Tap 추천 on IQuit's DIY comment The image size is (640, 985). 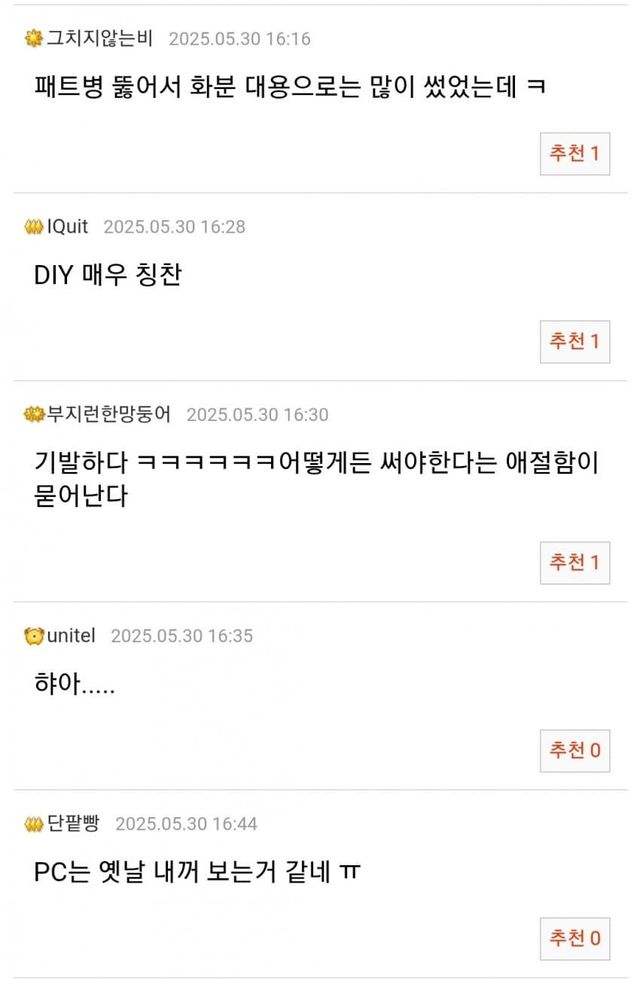[x=574, y=341]
